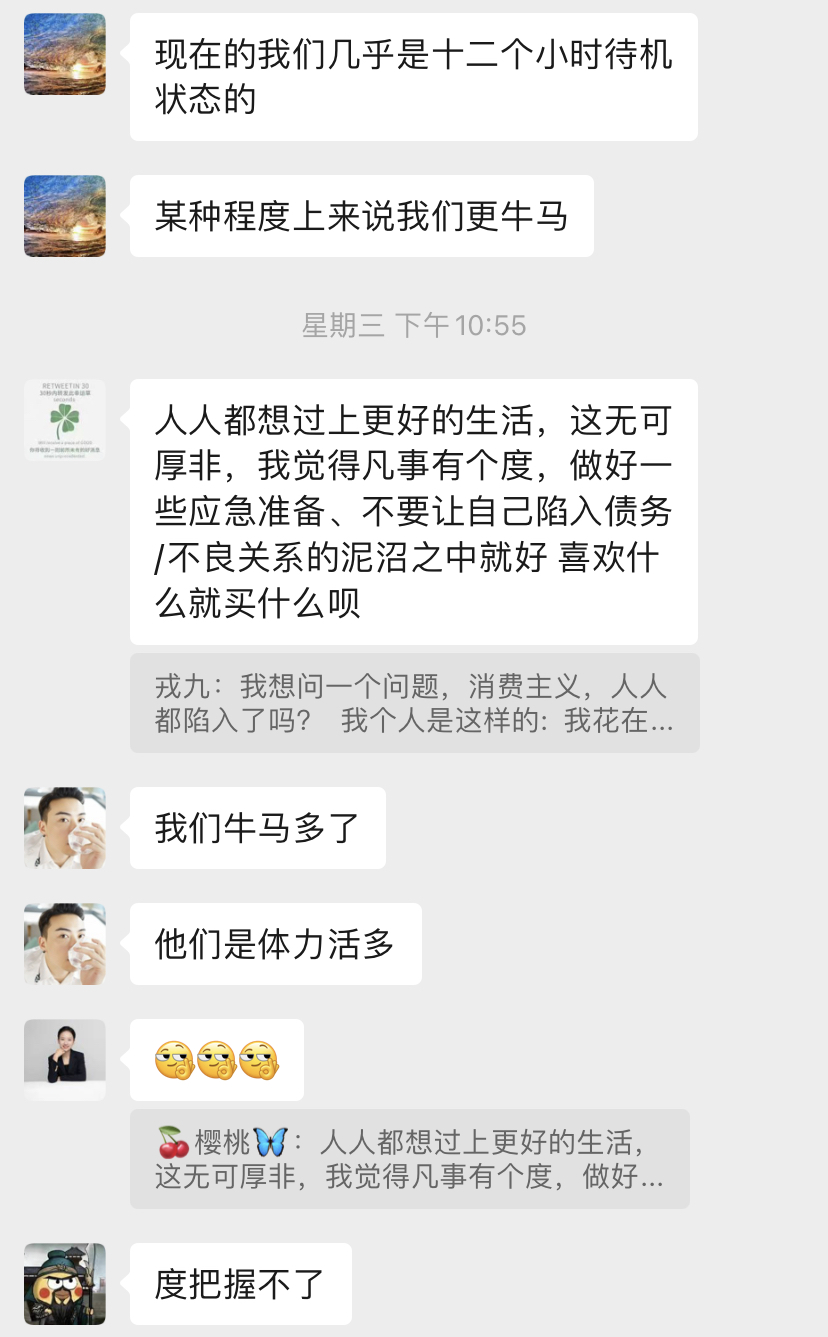Open the cartoon avatar beside 度把握不了

tap(65, 1284)
